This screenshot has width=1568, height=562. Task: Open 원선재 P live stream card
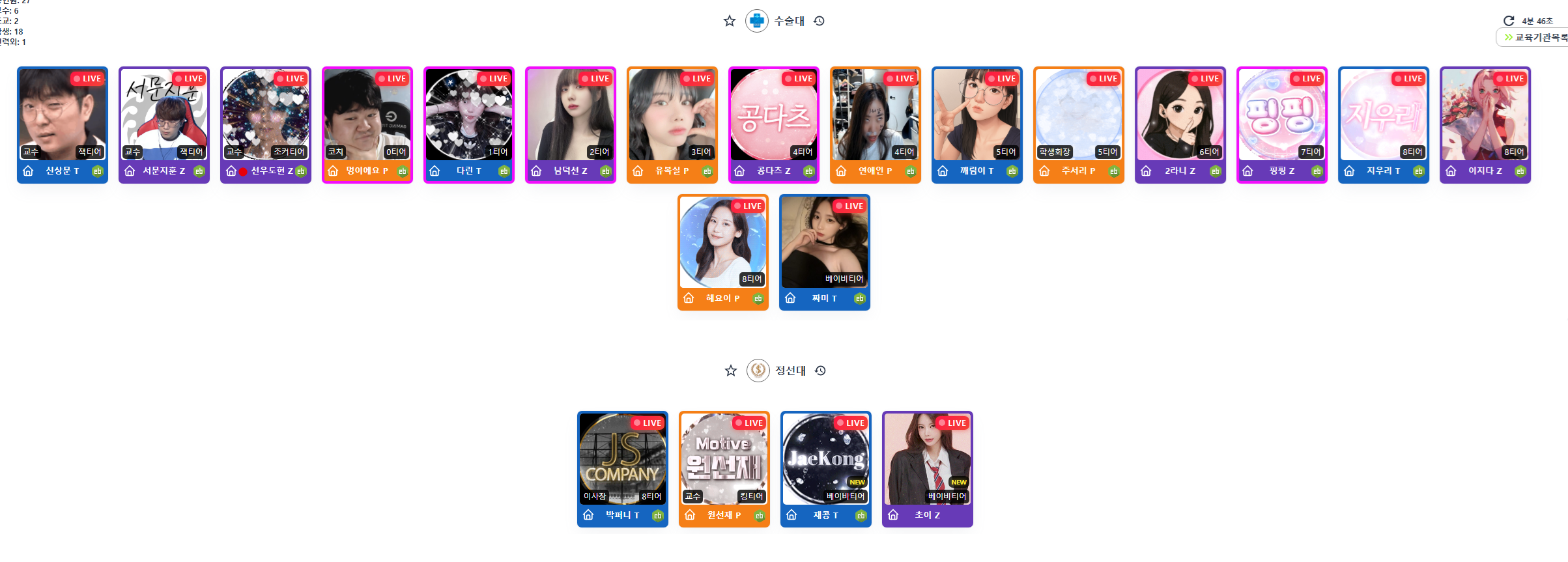point(724,460)
